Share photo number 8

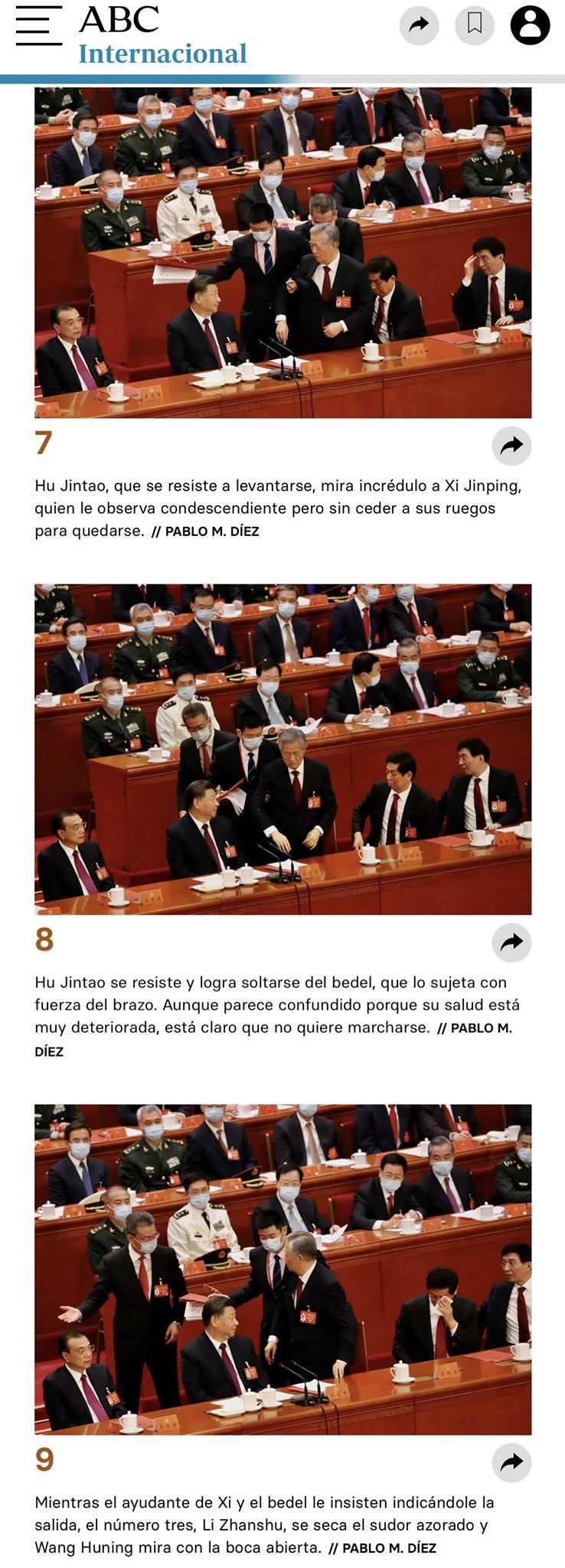coord(511,942)
